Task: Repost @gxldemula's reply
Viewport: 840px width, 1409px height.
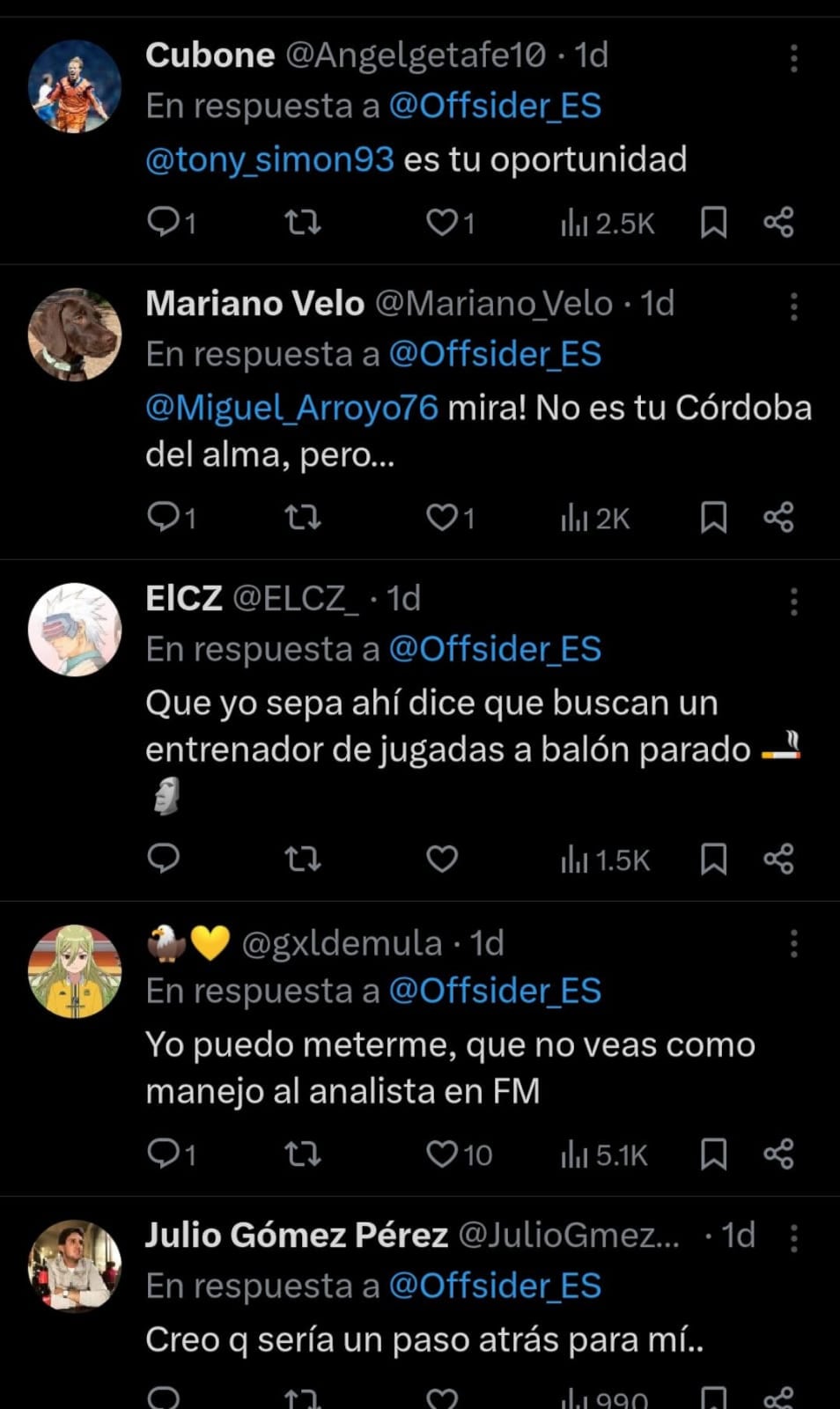Action: [x=302, y=1154]
